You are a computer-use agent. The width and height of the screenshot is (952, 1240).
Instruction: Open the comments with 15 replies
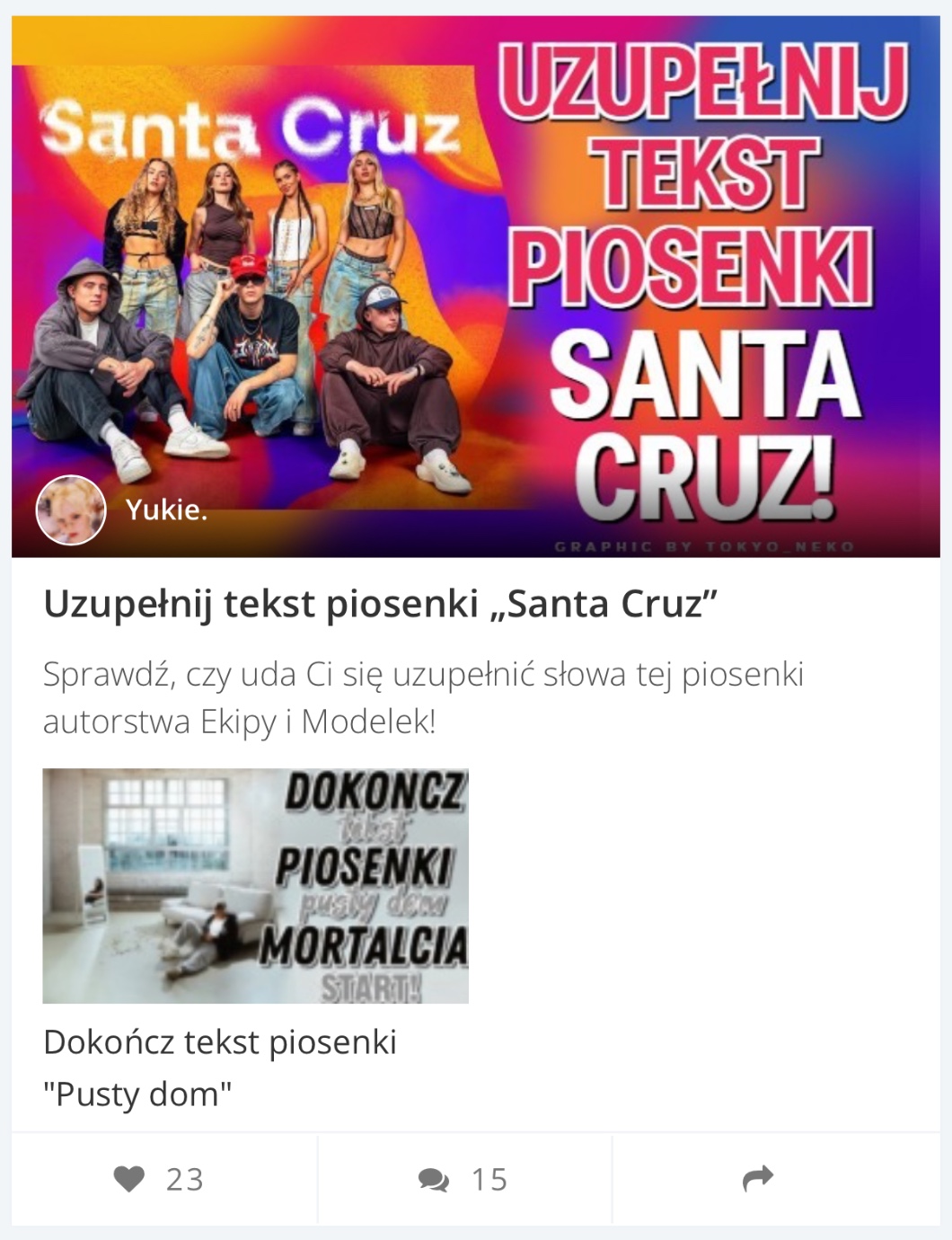tap(463, 1179)
